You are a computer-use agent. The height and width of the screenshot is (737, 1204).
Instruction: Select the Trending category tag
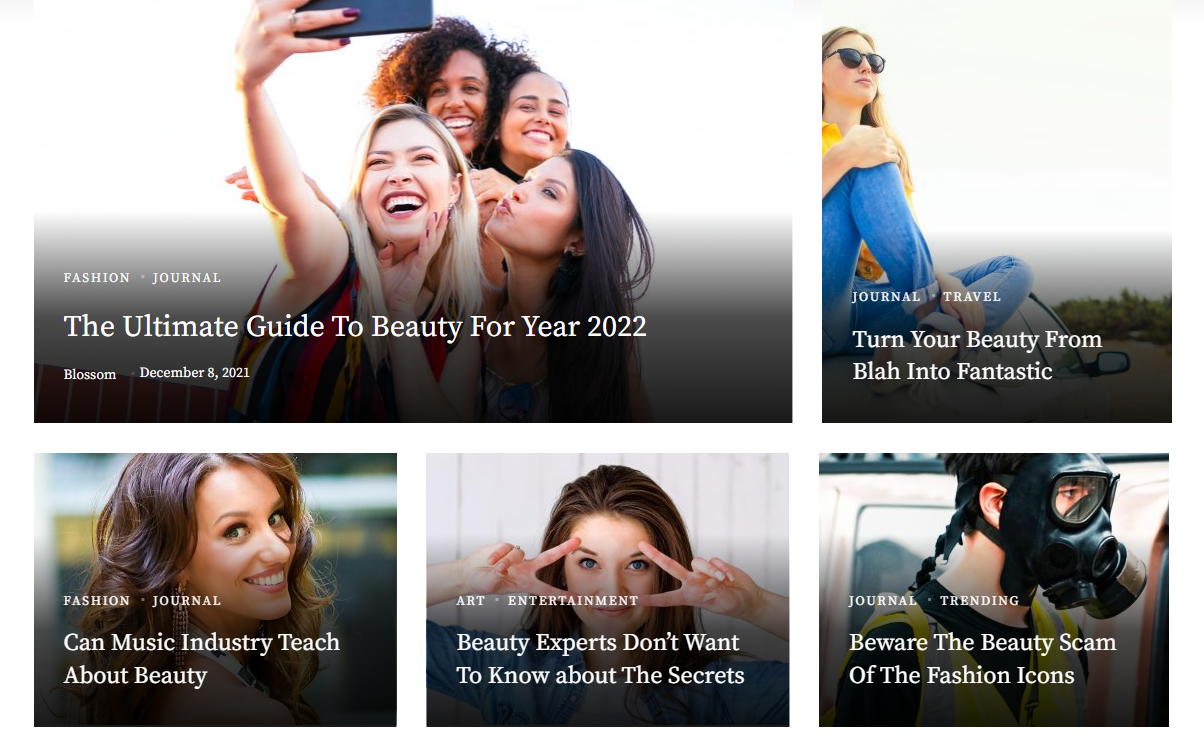point(979,601)
